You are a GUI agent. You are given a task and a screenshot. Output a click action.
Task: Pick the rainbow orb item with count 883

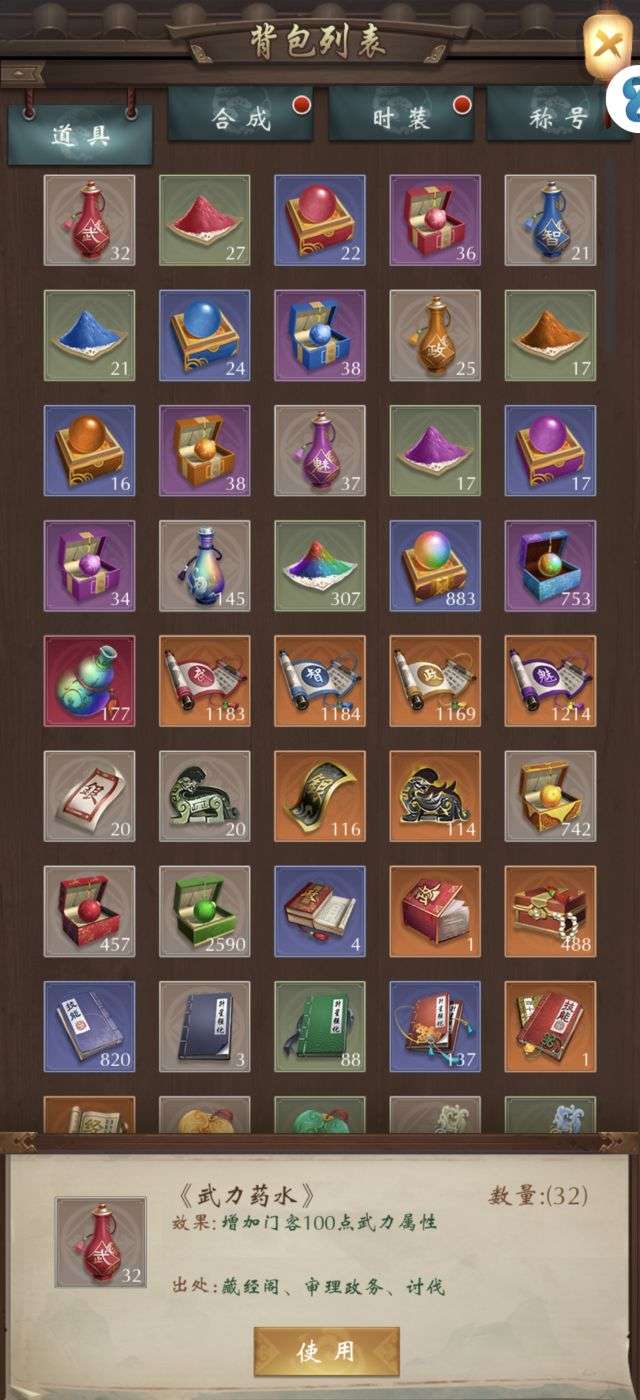(435, 565)
